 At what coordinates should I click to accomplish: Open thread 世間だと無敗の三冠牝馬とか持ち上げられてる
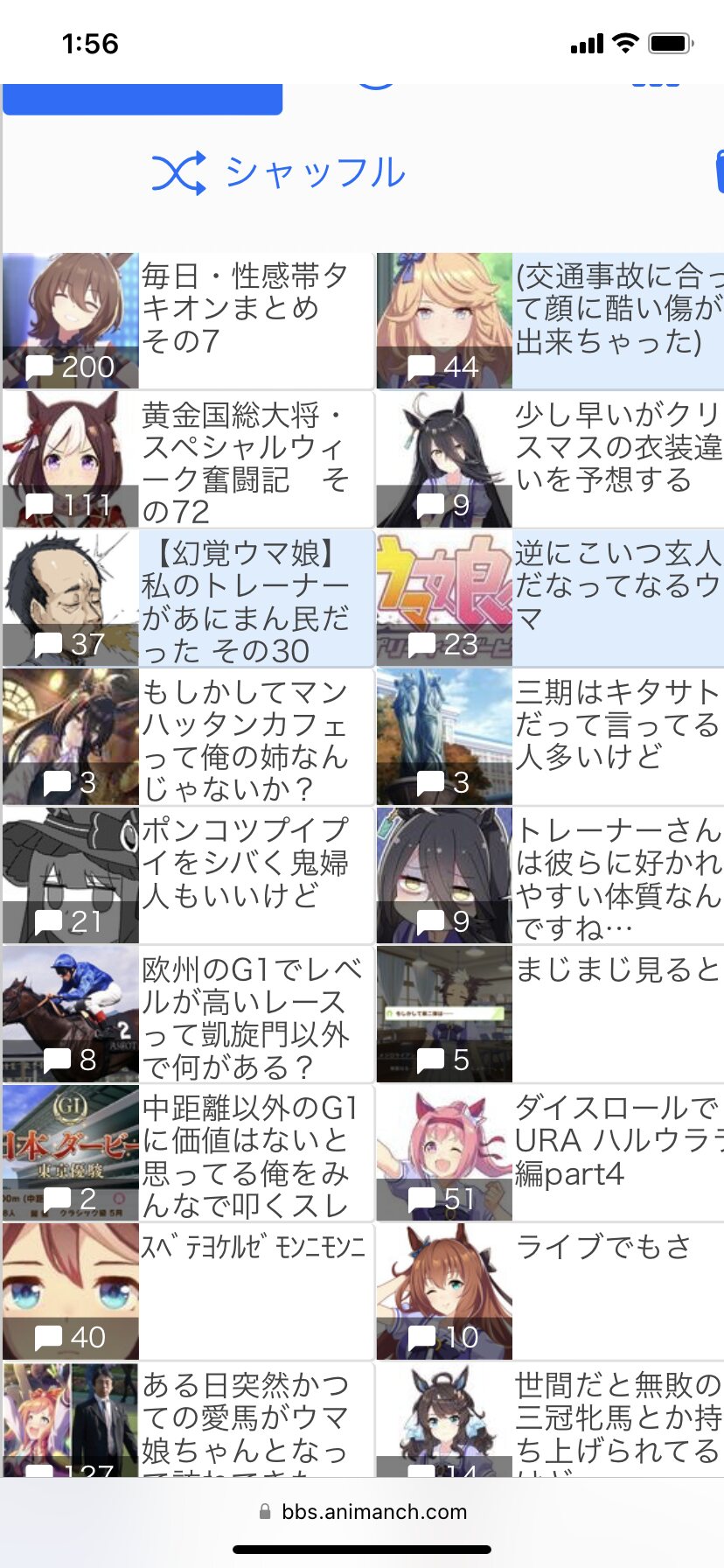551,1419
